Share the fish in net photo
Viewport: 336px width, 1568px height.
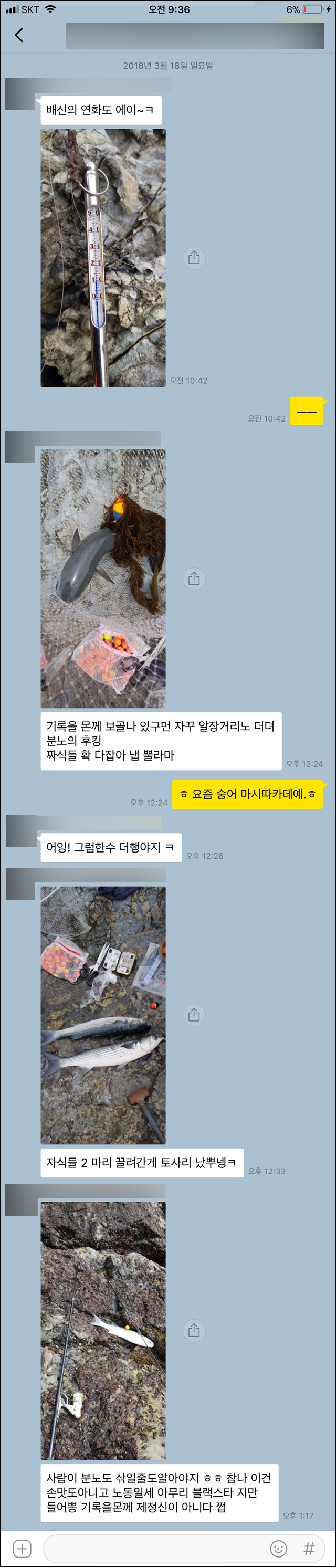tap(194, 578)
